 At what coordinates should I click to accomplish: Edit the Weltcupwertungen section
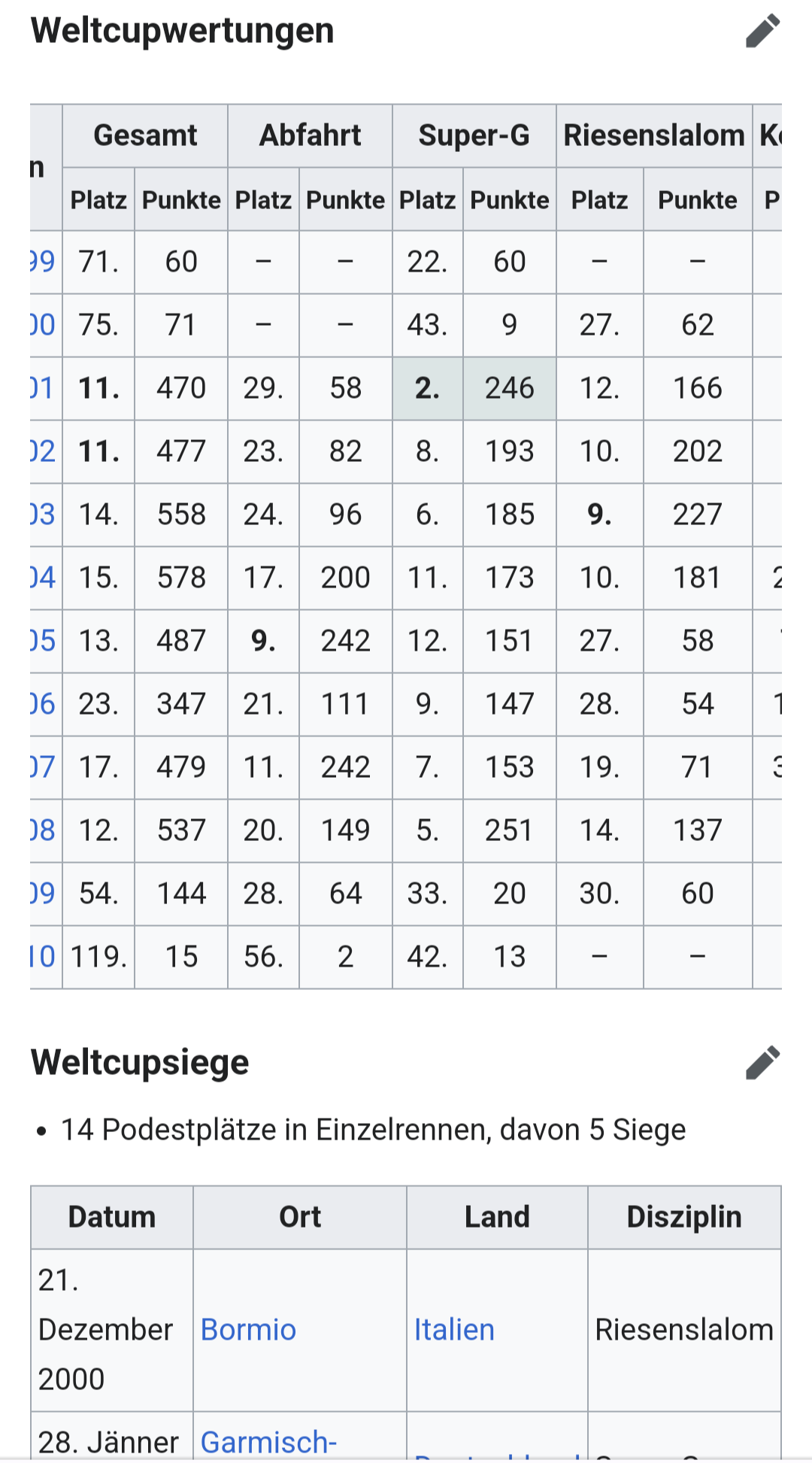tap(762, 31)
